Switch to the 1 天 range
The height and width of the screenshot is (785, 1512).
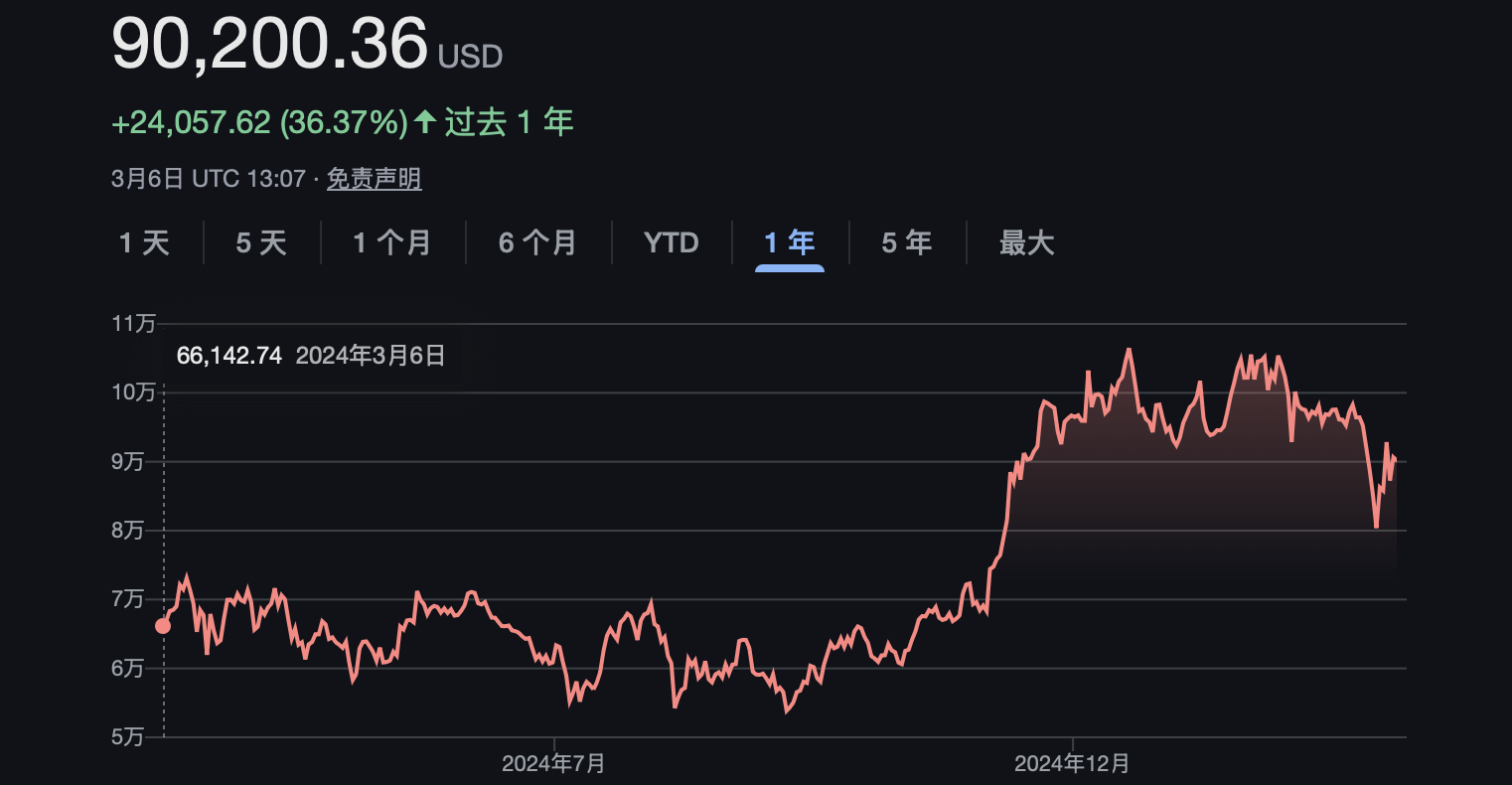tap(144, 242)
